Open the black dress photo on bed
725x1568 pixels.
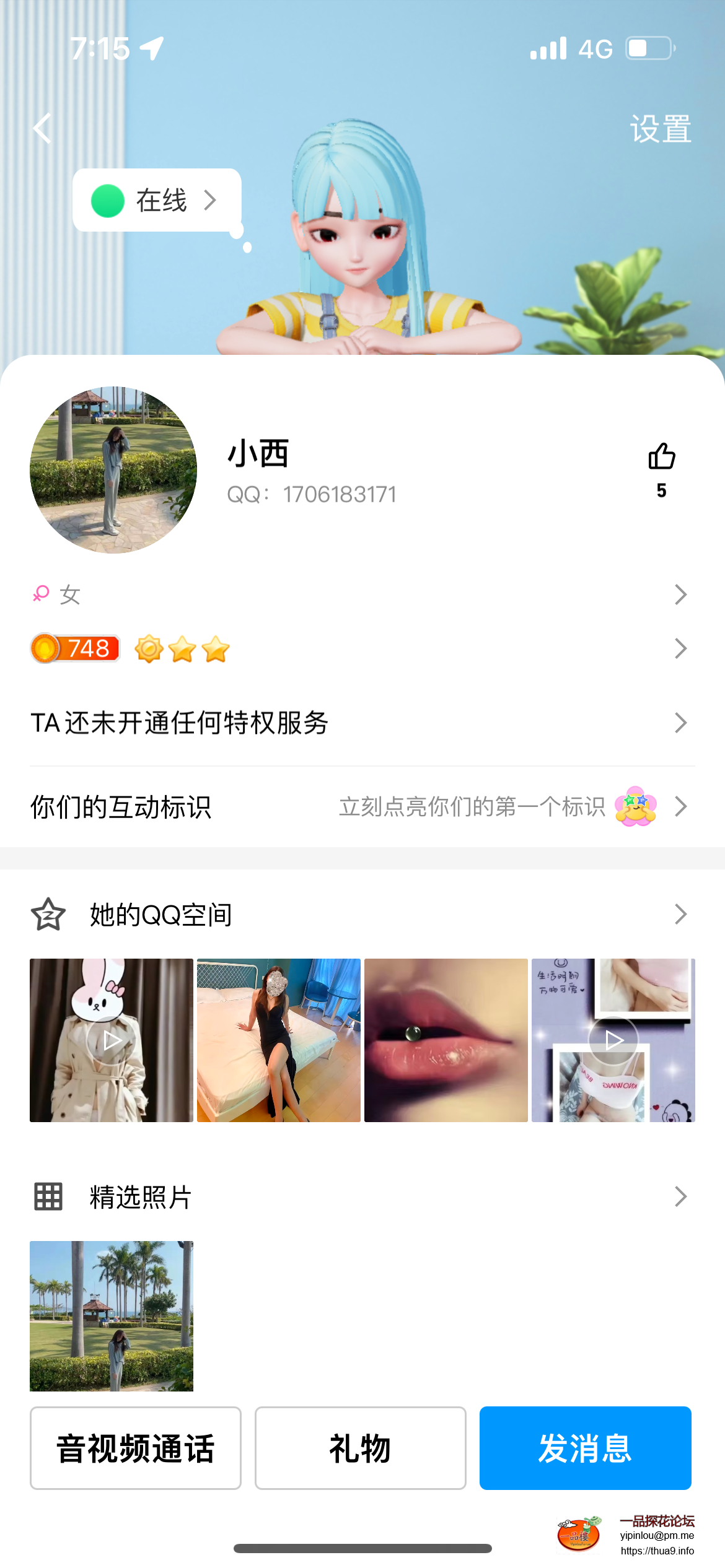tap(279, 1040)
